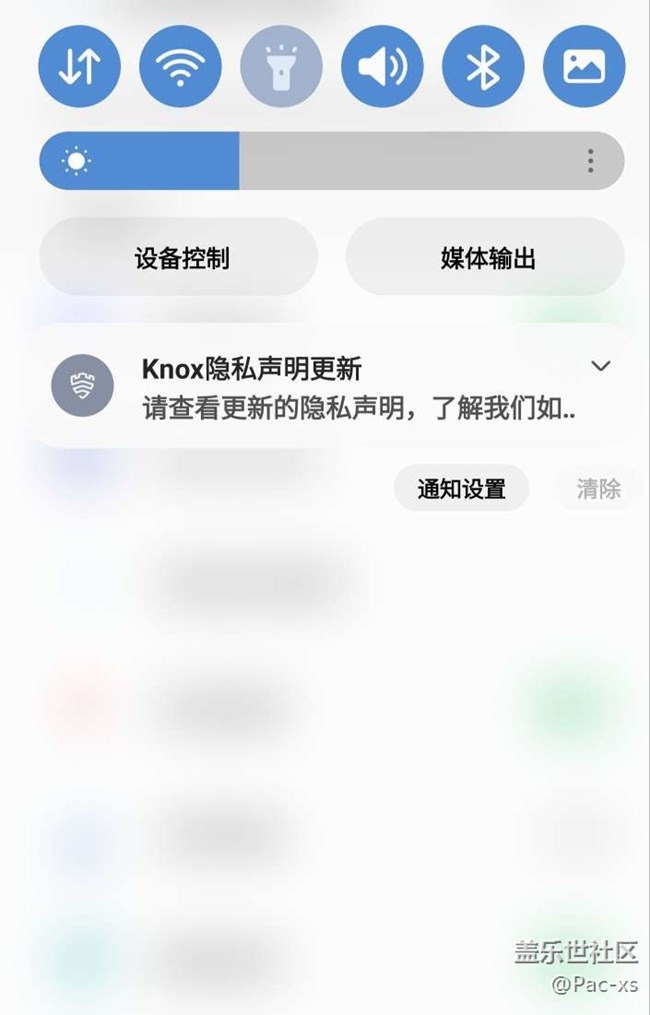
Task: Open brightness options three-dot menu
Action: (591, 160)
